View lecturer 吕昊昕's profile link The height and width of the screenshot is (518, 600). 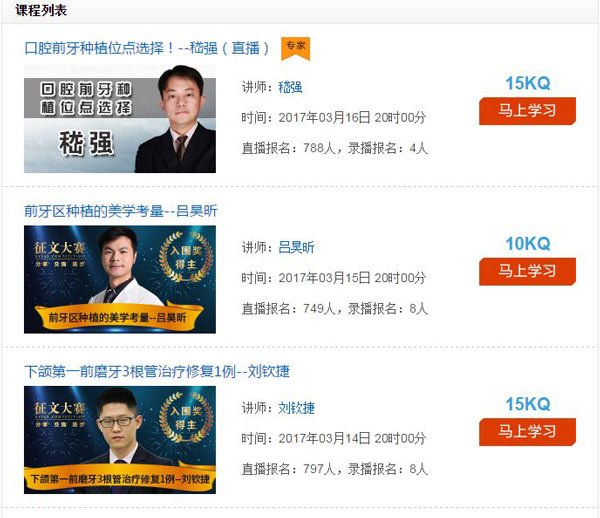(x=296, y=247)
